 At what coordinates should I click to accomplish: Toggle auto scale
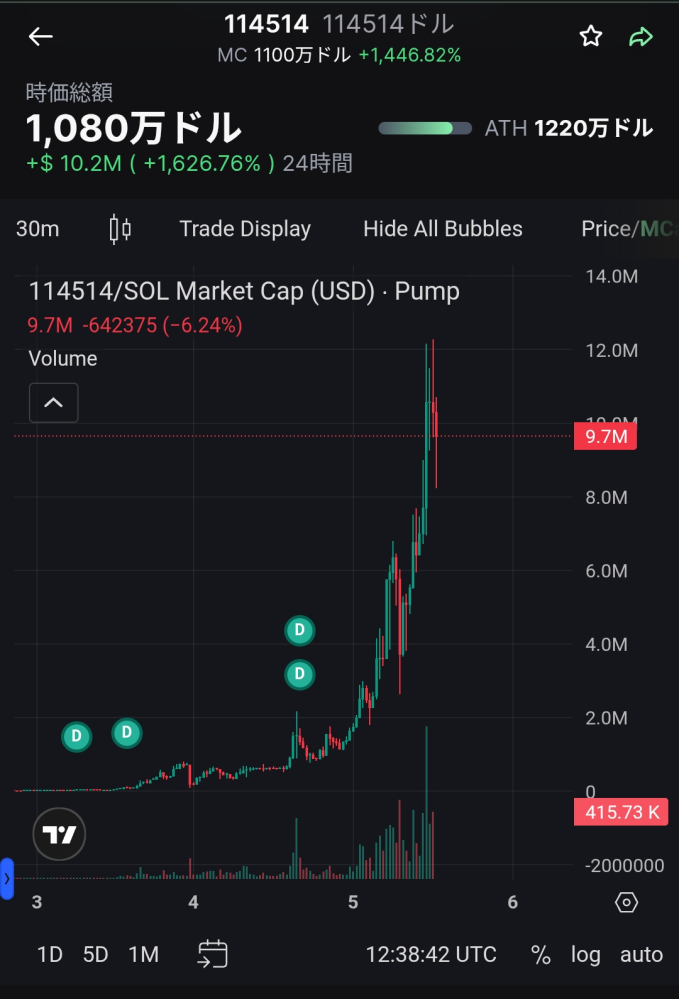tap(641, 954)
